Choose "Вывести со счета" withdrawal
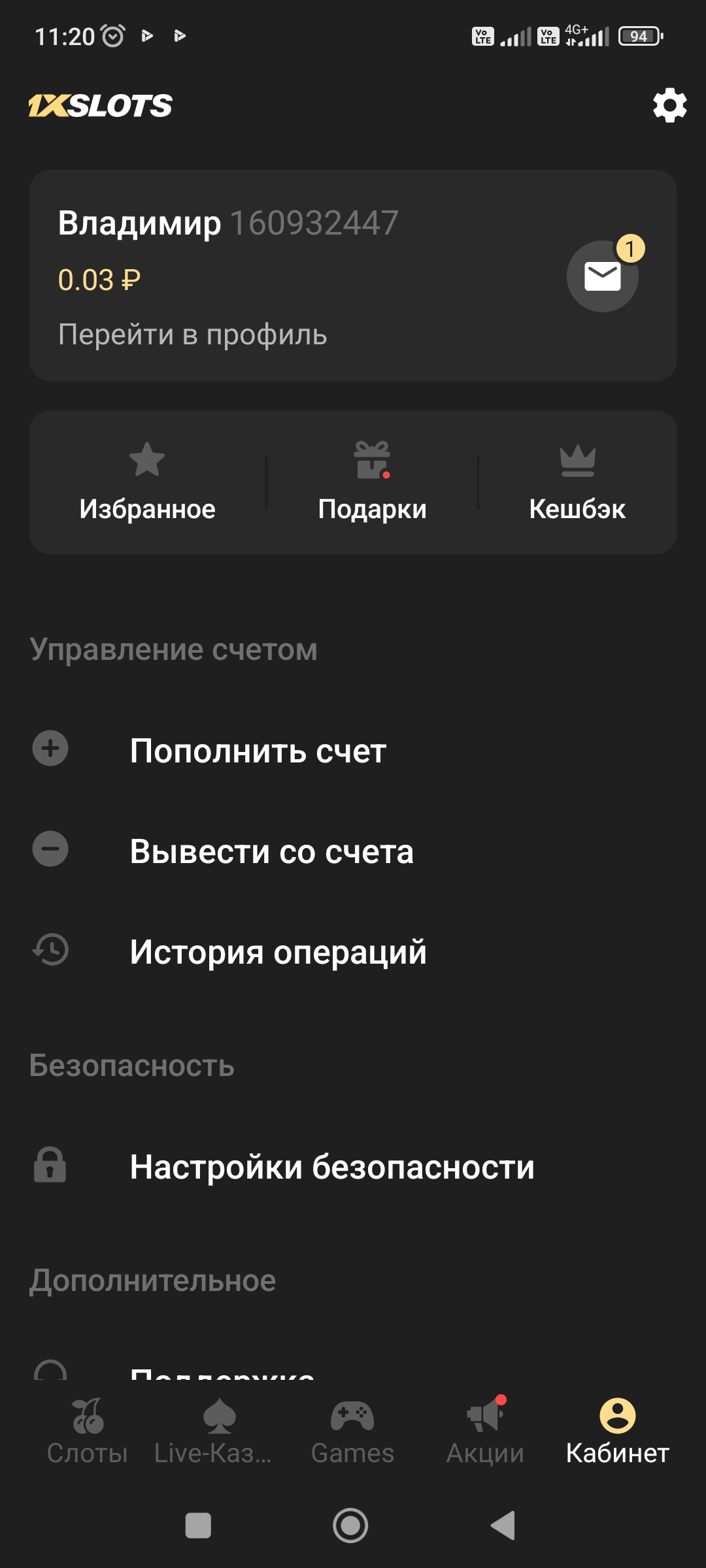 (271, 851)
